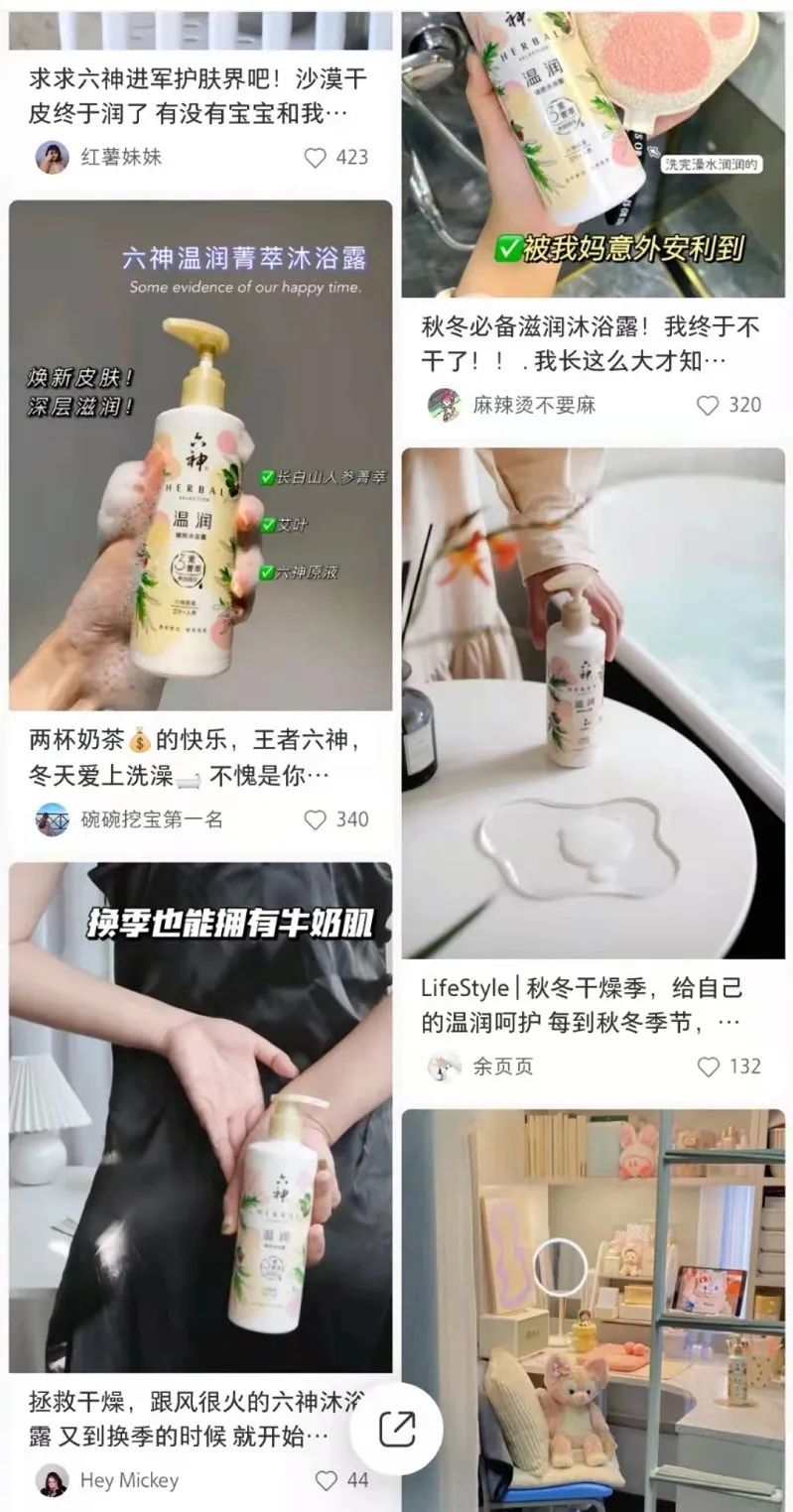The height and width of the screenshot is (1512, 793).
Task: Open the 换季也能拥有牛奶肌 post card
Action: [x=200, y=1116]
